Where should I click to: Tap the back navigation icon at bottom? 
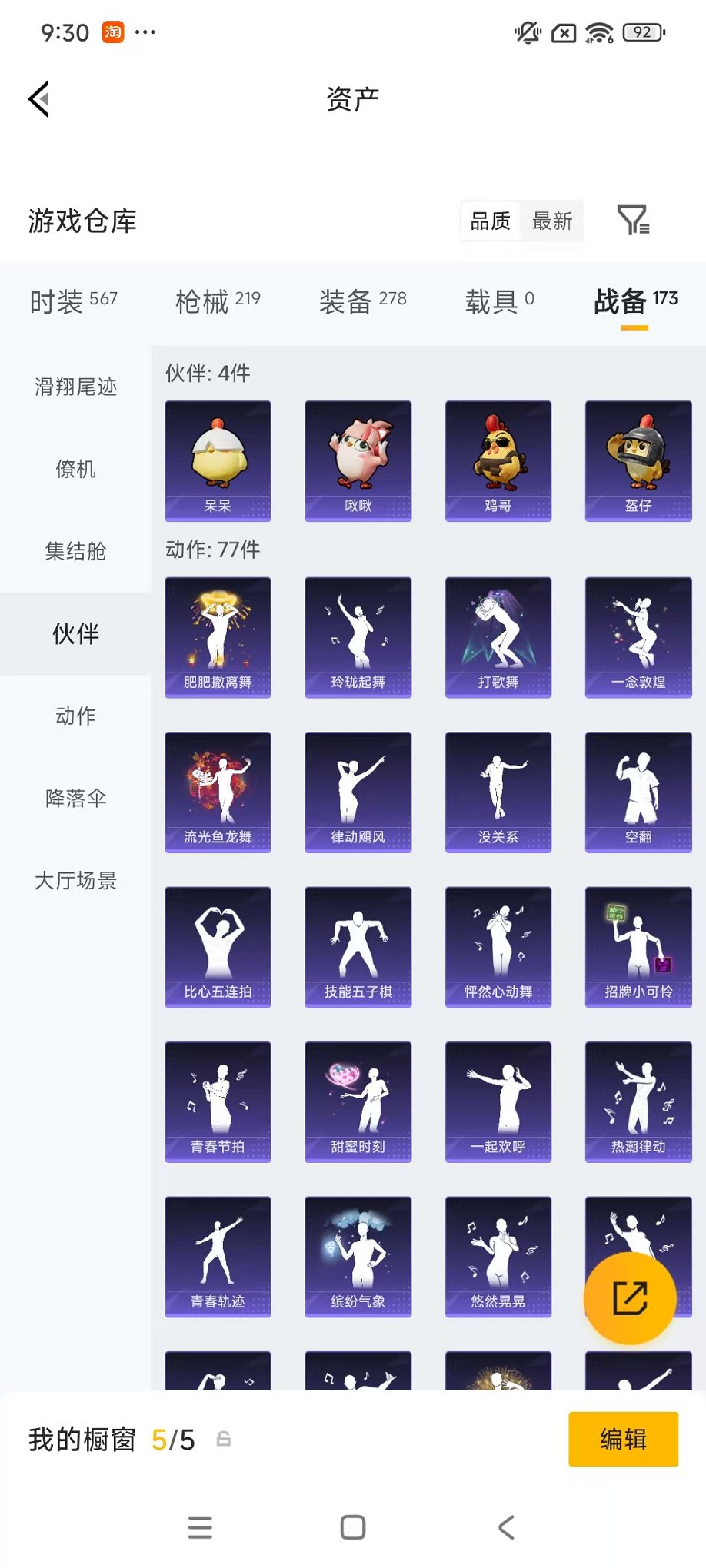pos(505,1526)
